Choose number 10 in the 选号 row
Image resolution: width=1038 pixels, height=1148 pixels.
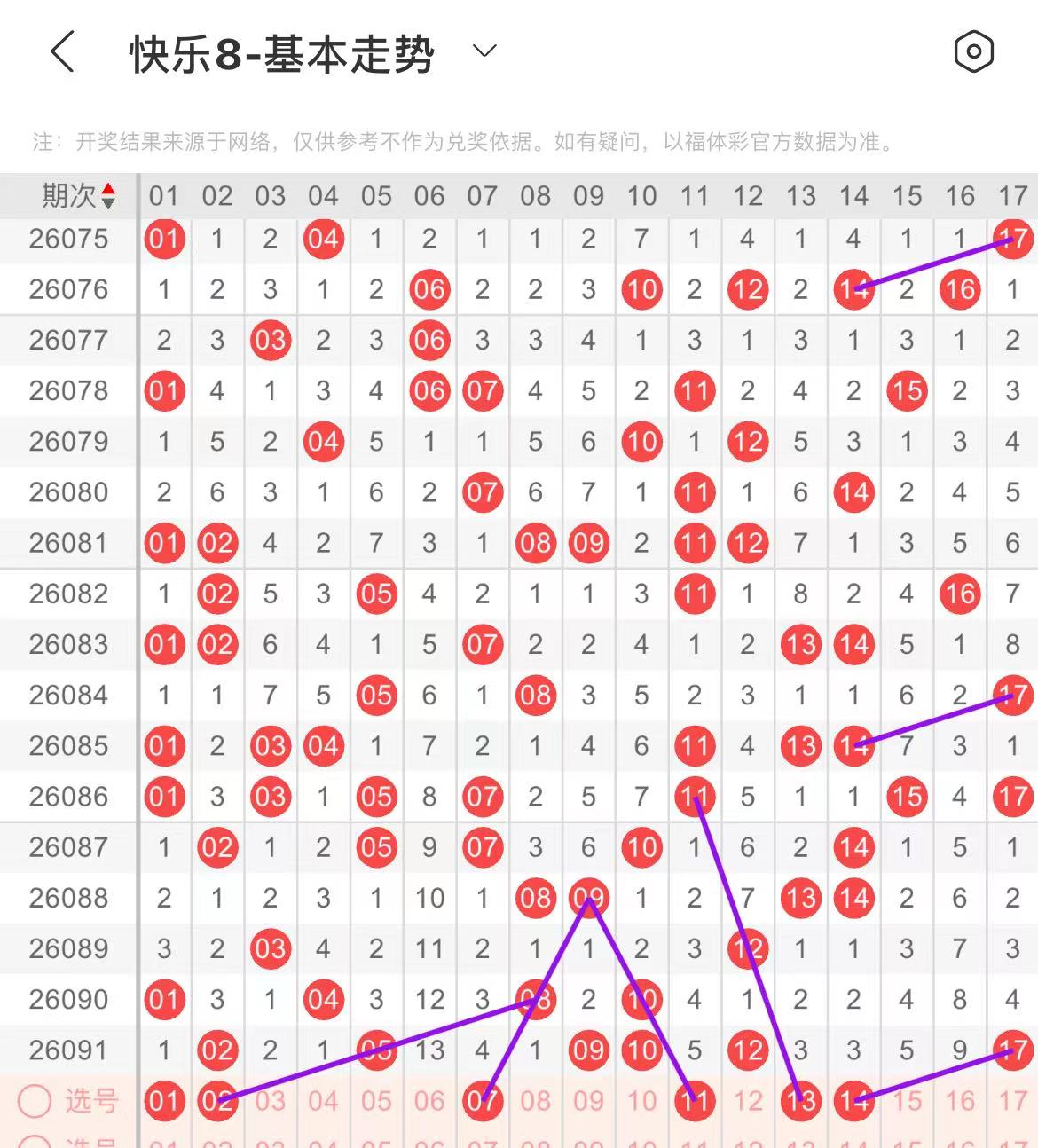click(x=641, y=1101)
